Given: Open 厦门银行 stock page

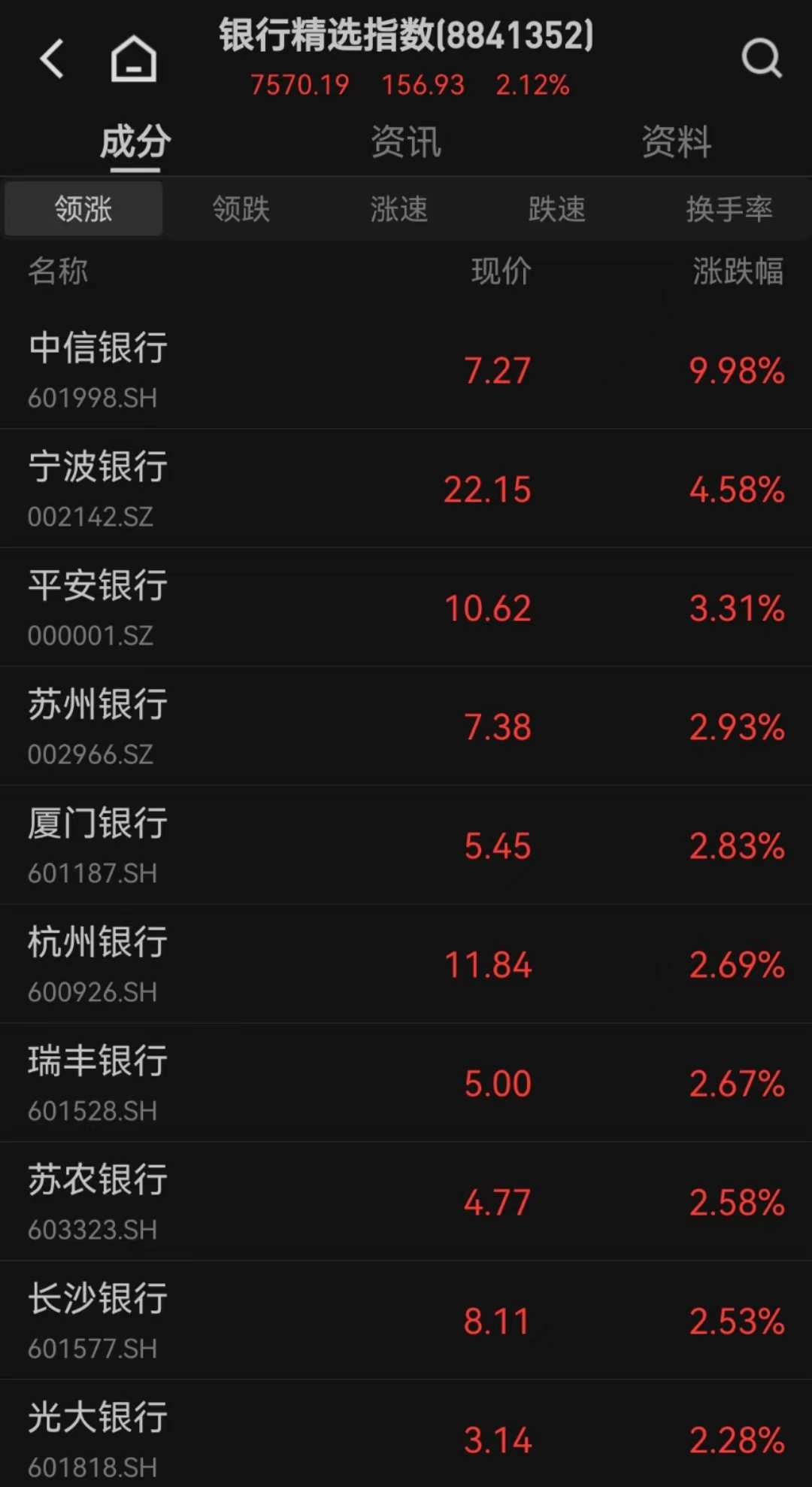Looking at the screenshot, I should (x=406, y=845).
